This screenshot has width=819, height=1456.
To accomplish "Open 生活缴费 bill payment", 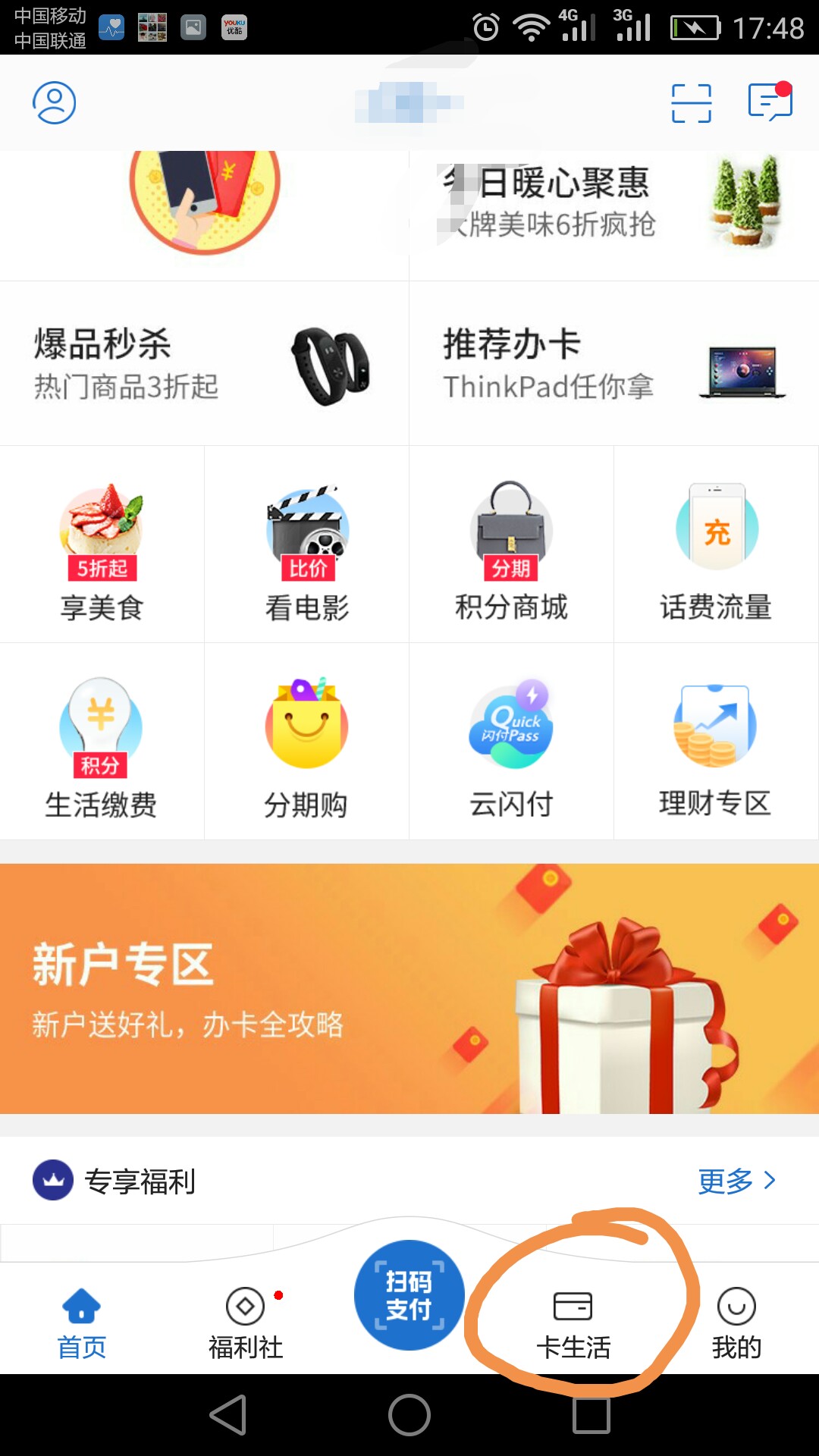I will tap(102, 742).
